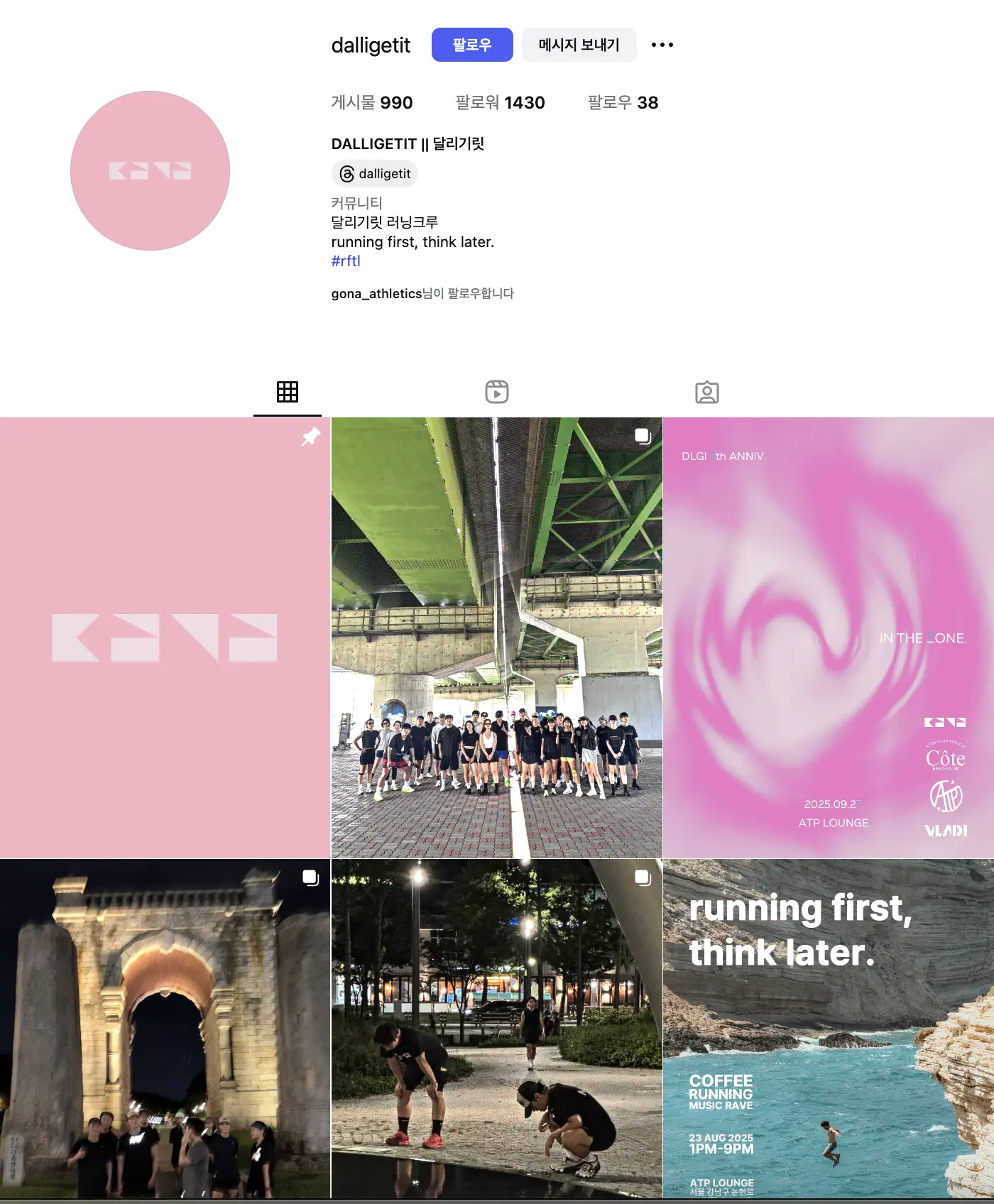Open the dalligetit Threads badge
This screenshot has width=994, height=1204.
tap(375, 174)
